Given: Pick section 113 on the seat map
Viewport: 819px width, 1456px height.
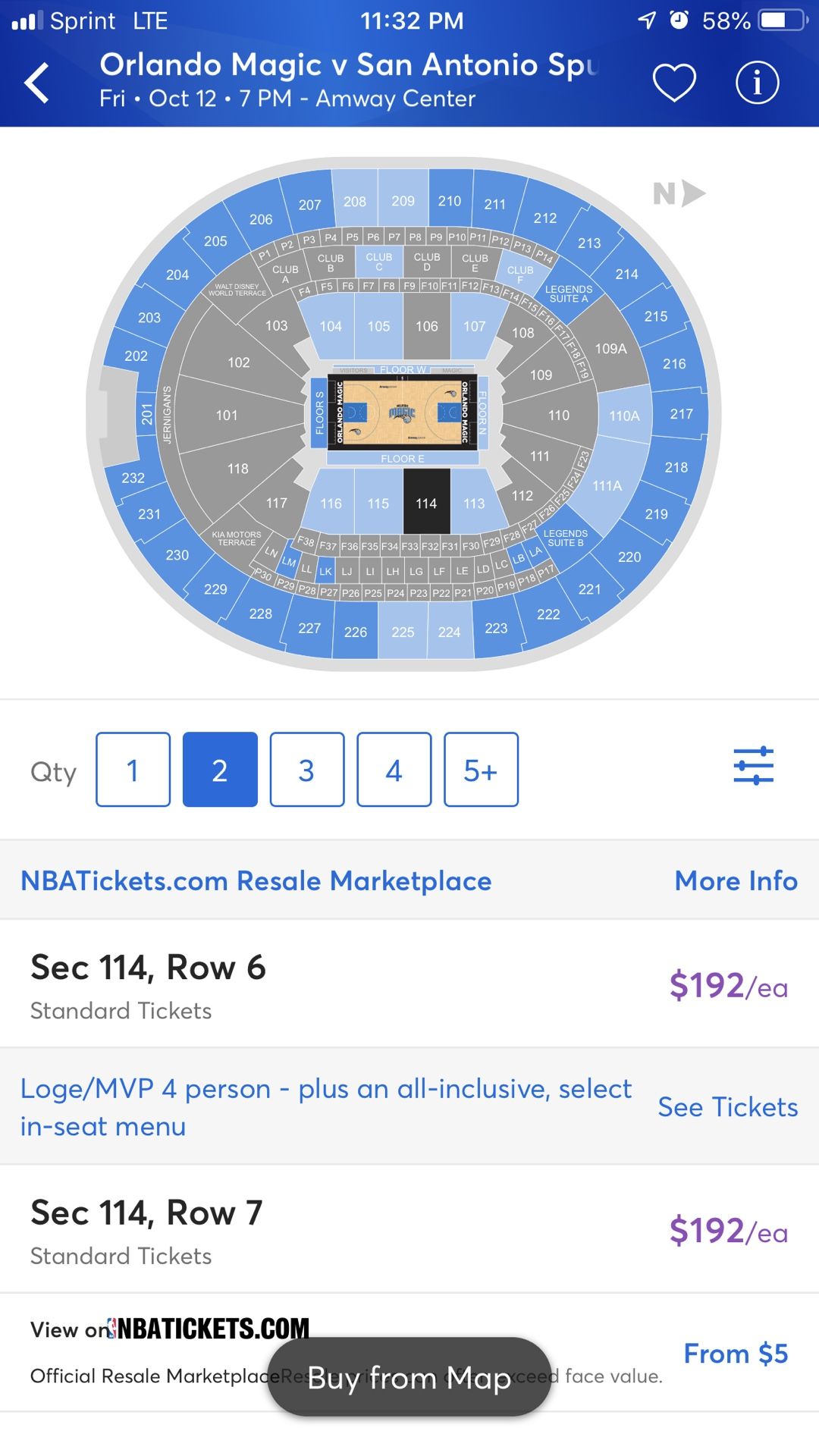Looking at the screenshot, I should pyautogui.click(x=474, y=504).
